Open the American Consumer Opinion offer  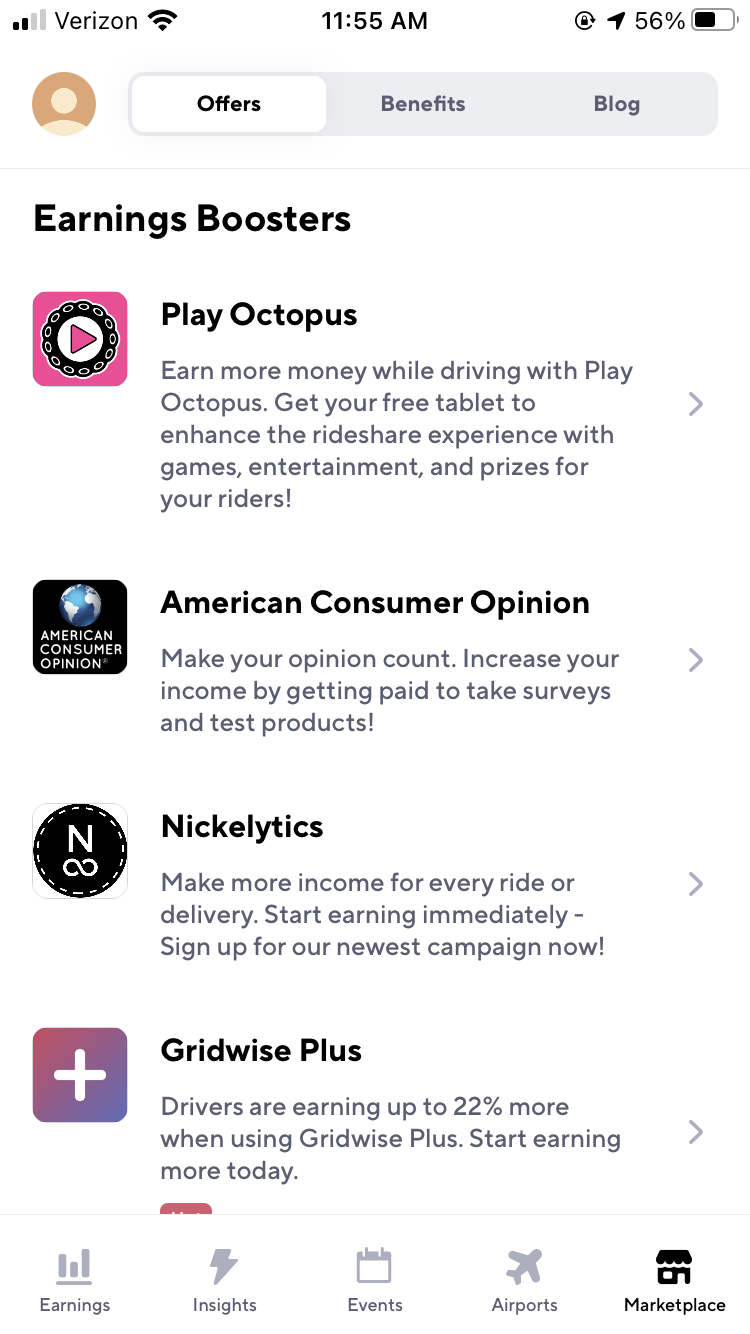[x=375, y=660]
